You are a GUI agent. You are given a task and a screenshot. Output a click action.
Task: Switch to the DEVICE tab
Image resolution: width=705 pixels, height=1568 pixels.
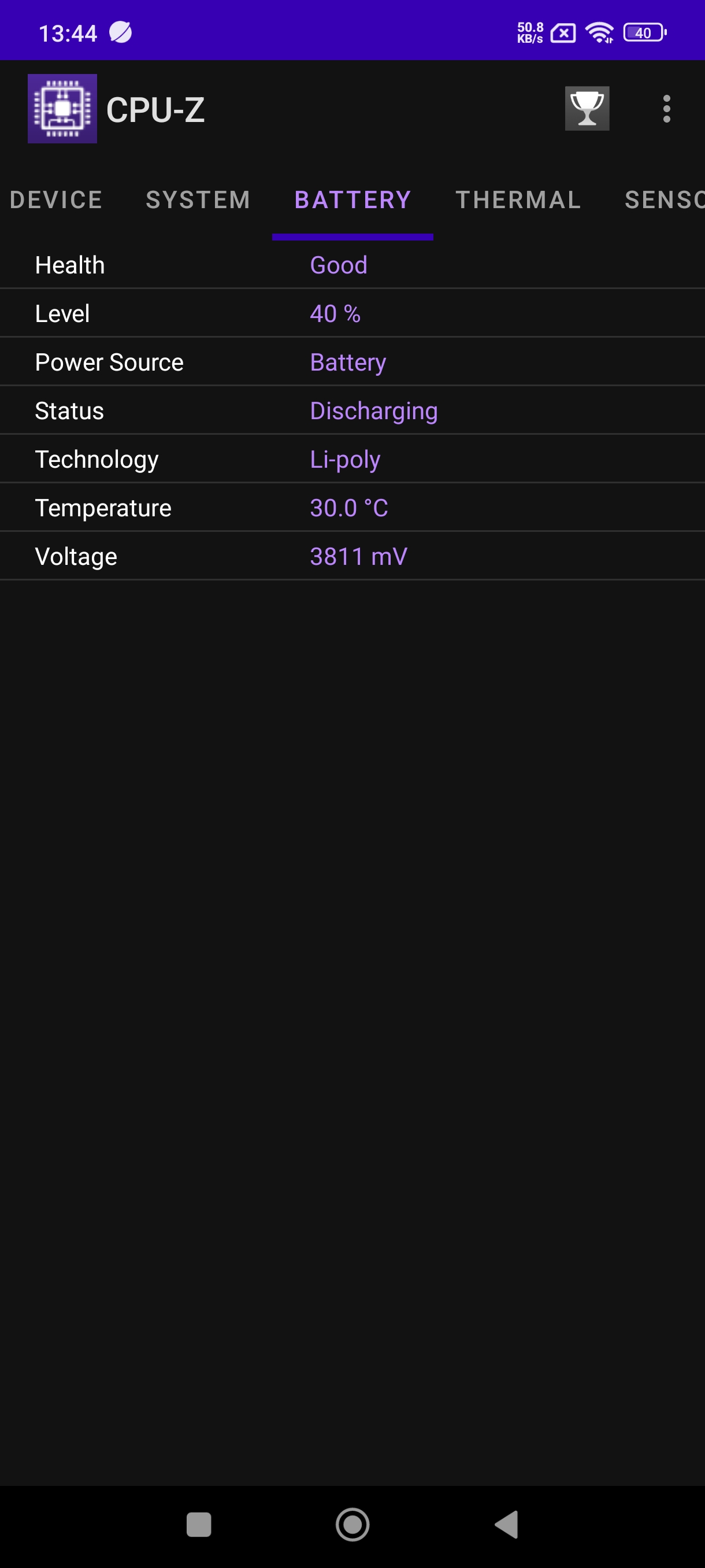pos(56,200)
